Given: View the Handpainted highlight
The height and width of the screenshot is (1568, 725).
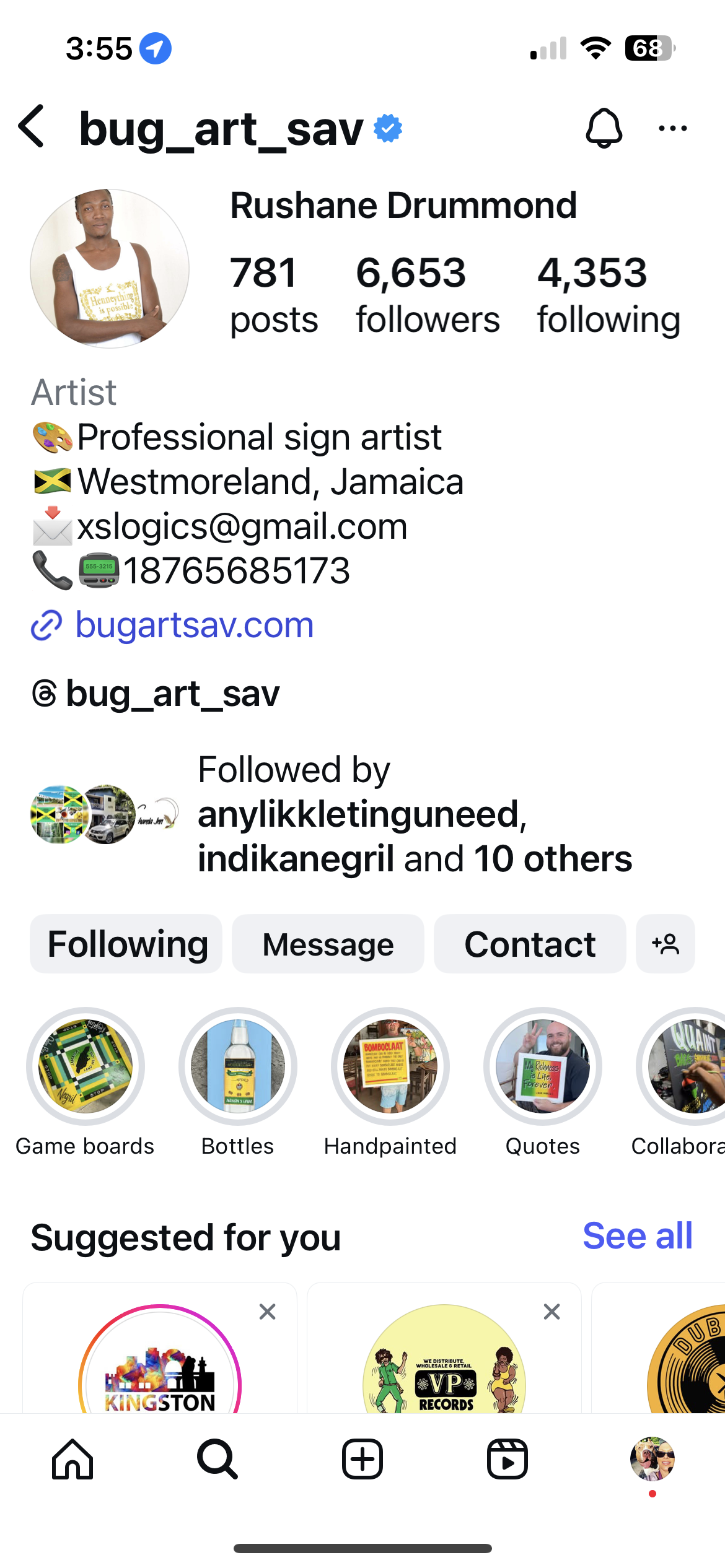Looking at the screenshot, I should click(x=390, y=1066).
